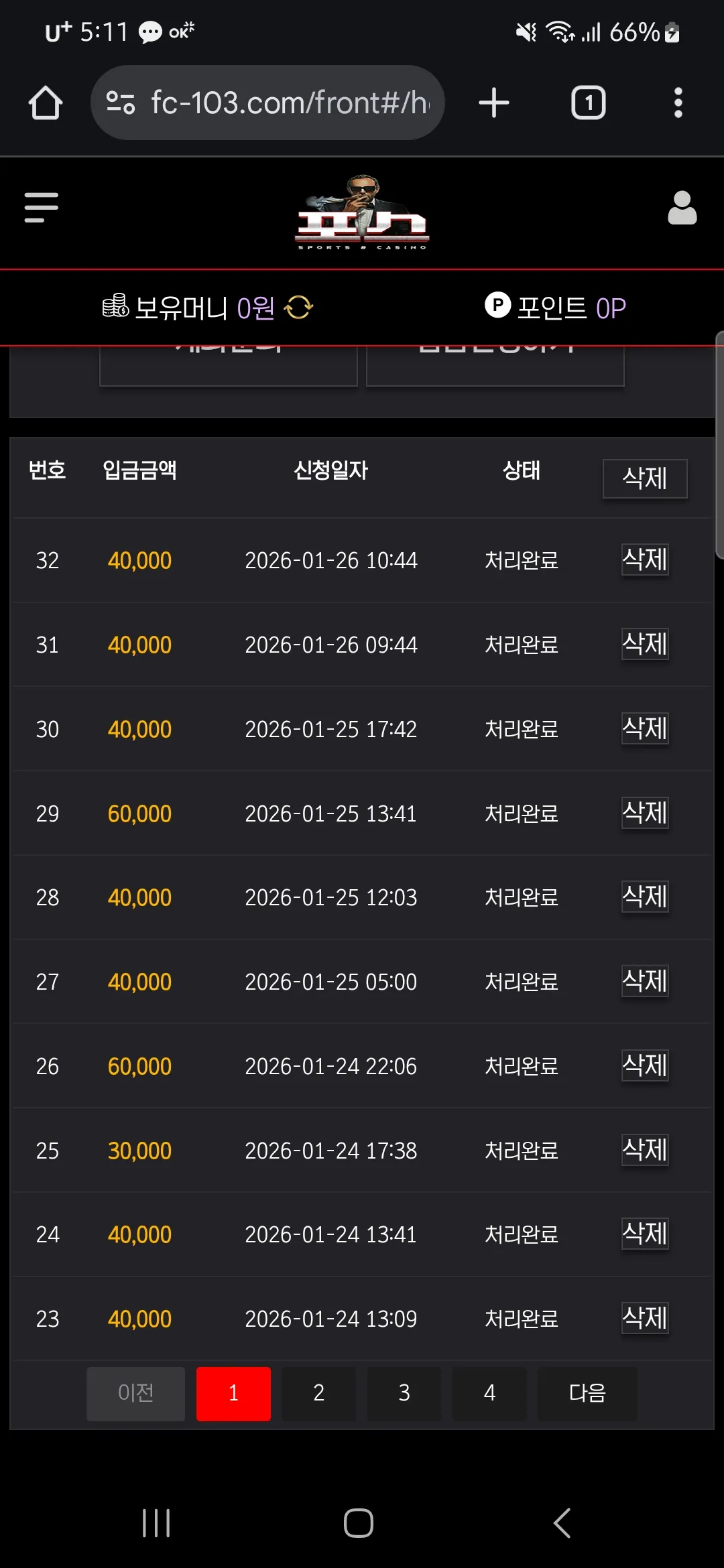Open the user profile icon
This screenshot has height=1568, width=724.
(x=682, y=208)
